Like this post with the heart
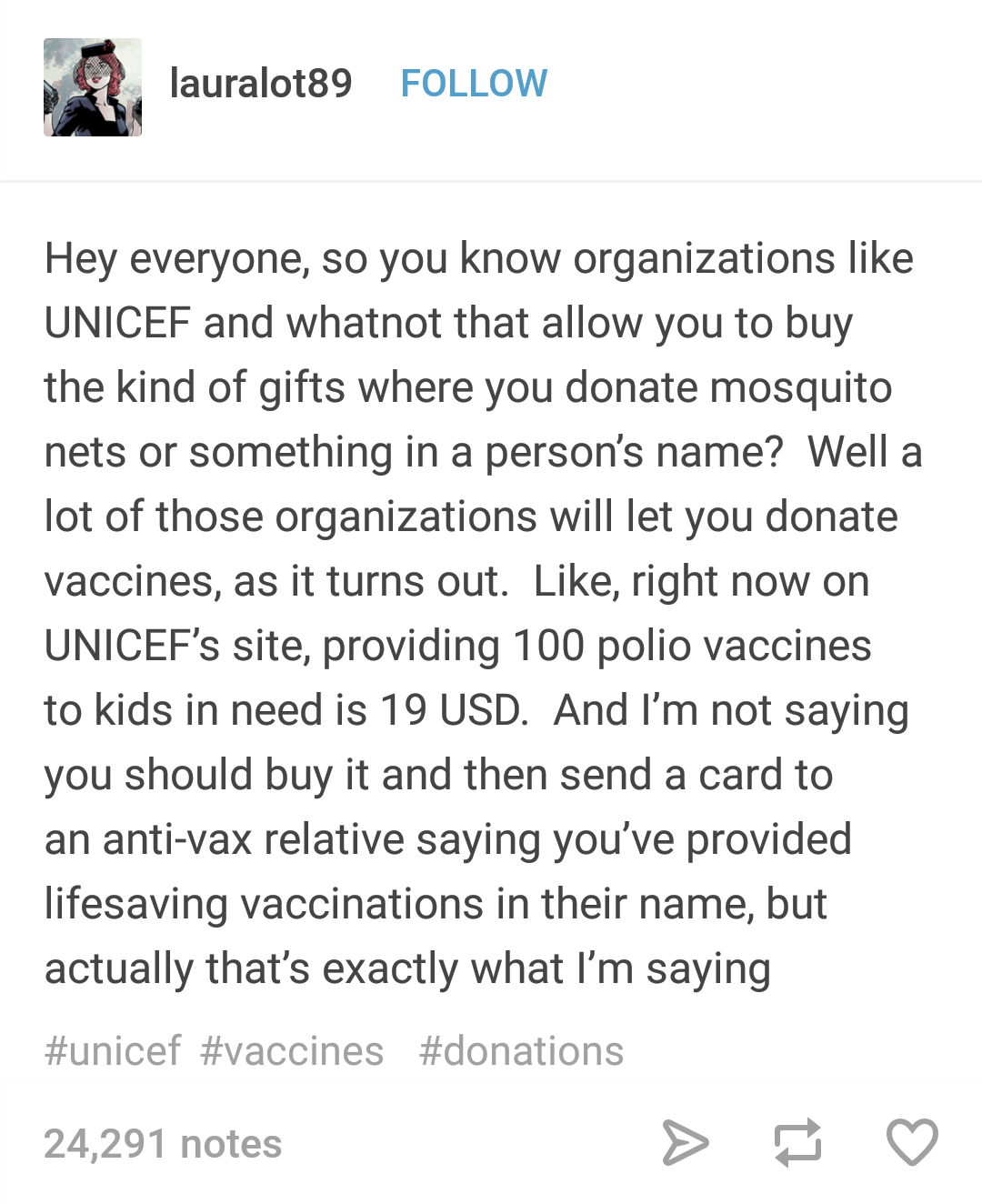Viewport: 982px width, 1204px height. (912, 1142)
